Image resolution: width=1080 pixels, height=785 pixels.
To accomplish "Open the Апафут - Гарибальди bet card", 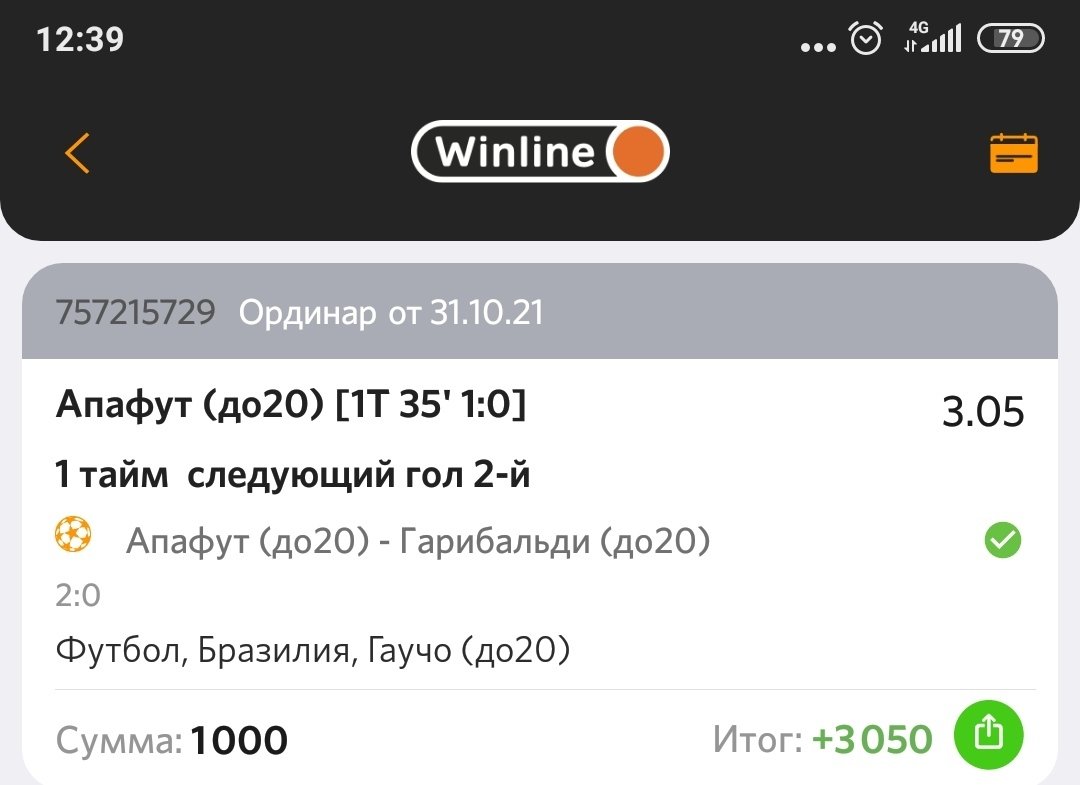I will [x=418, y=542].
